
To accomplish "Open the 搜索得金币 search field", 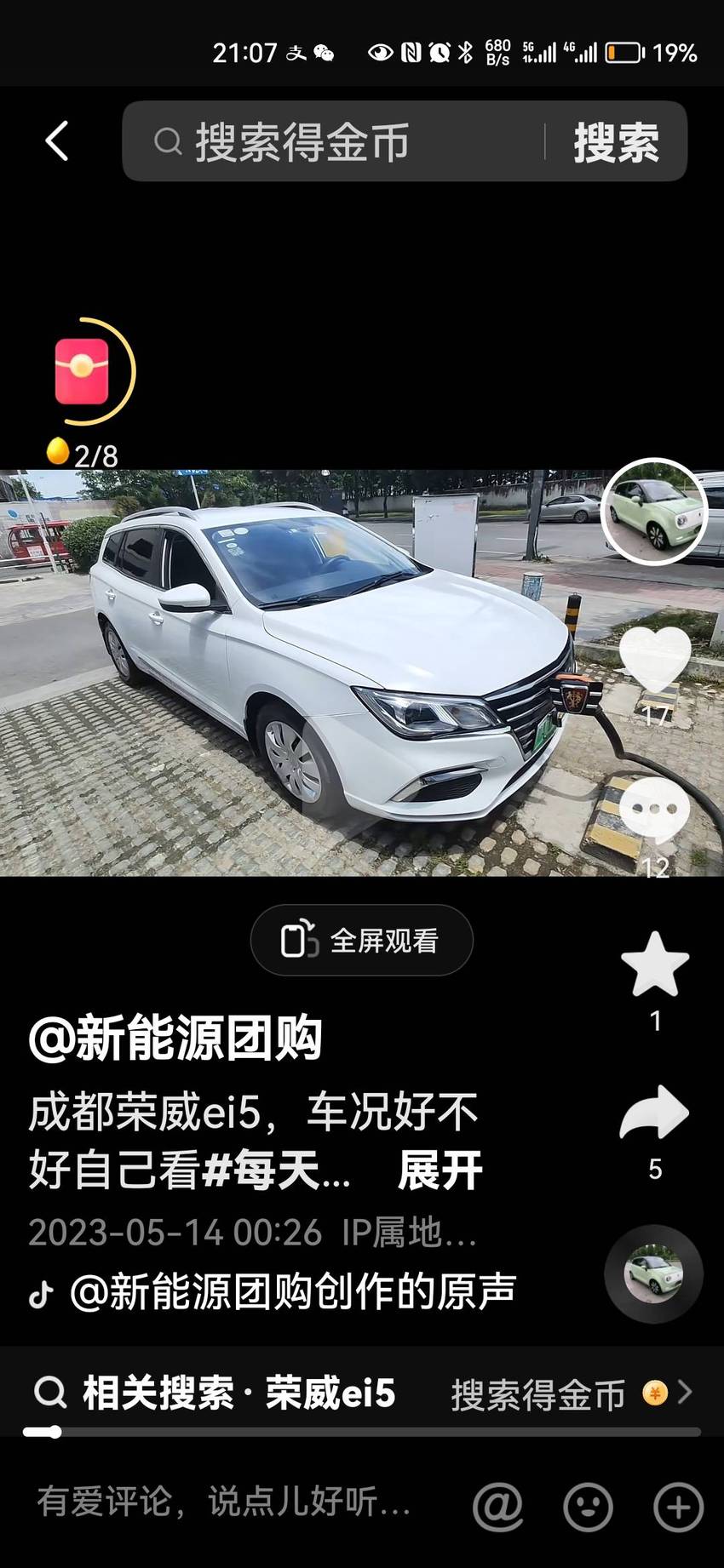I will click(332, 141).
